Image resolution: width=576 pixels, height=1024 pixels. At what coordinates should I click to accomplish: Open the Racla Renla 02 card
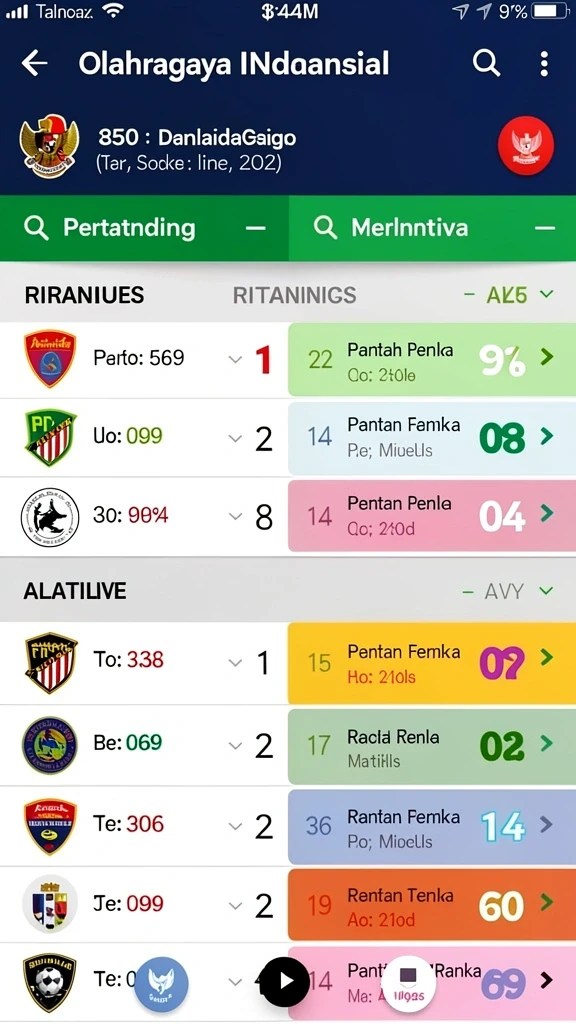pyautogui.click(x=432, y=746)
